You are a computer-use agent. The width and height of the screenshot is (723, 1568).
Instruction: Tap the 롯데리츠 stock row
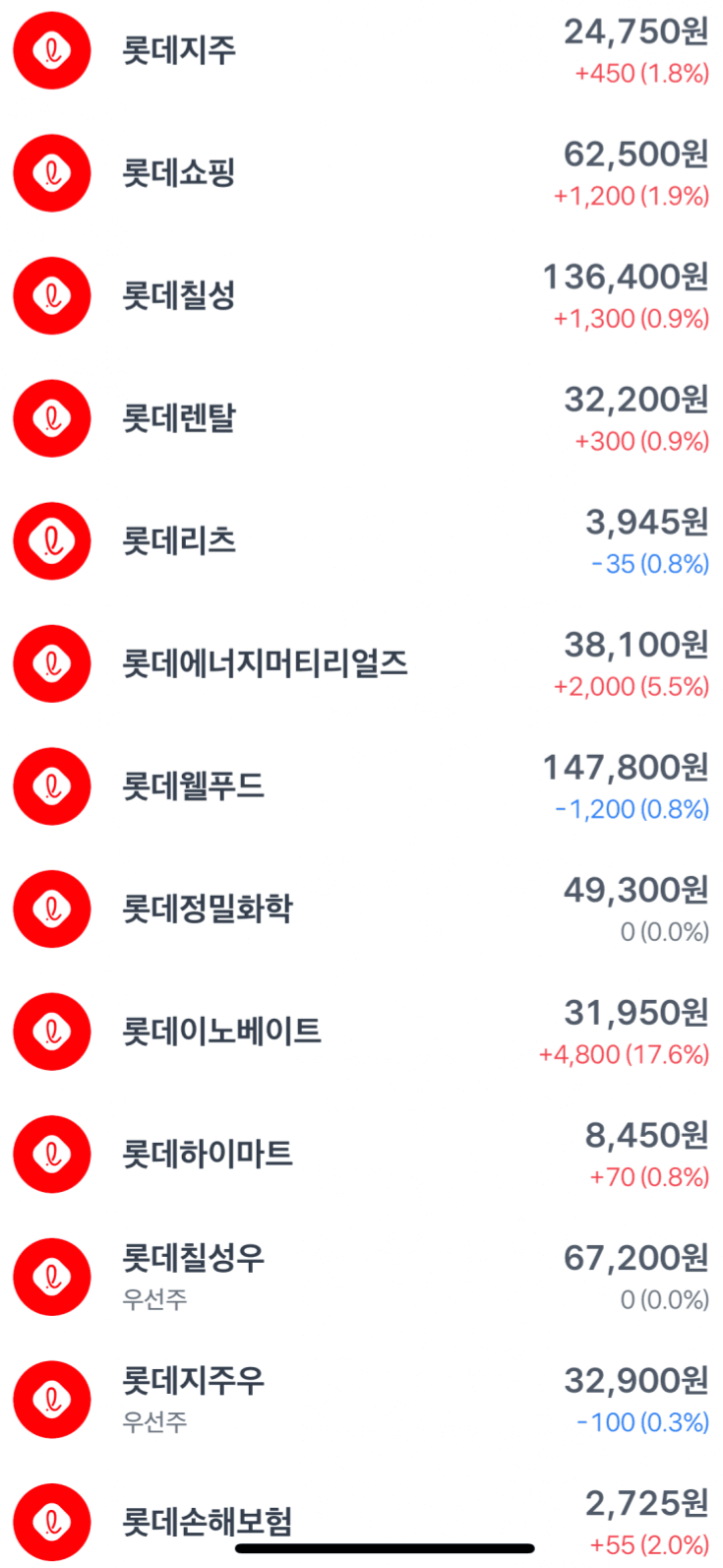179,541
